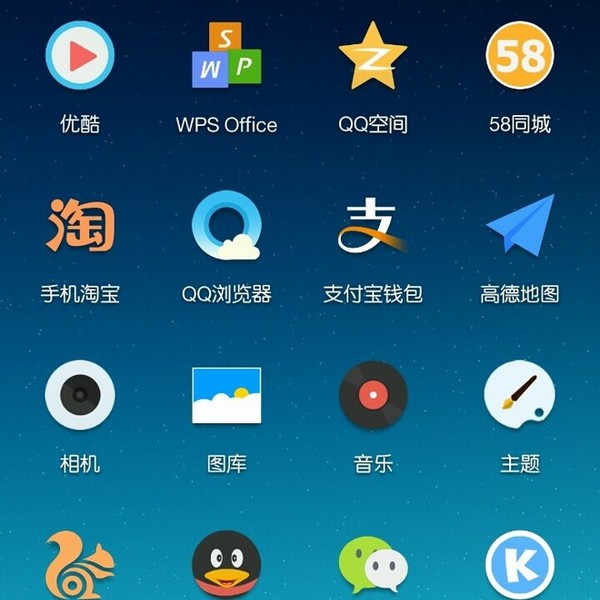Launch the QQ penguin app
The width and height of the screenshot is (600, 600).
pos(226,566)
